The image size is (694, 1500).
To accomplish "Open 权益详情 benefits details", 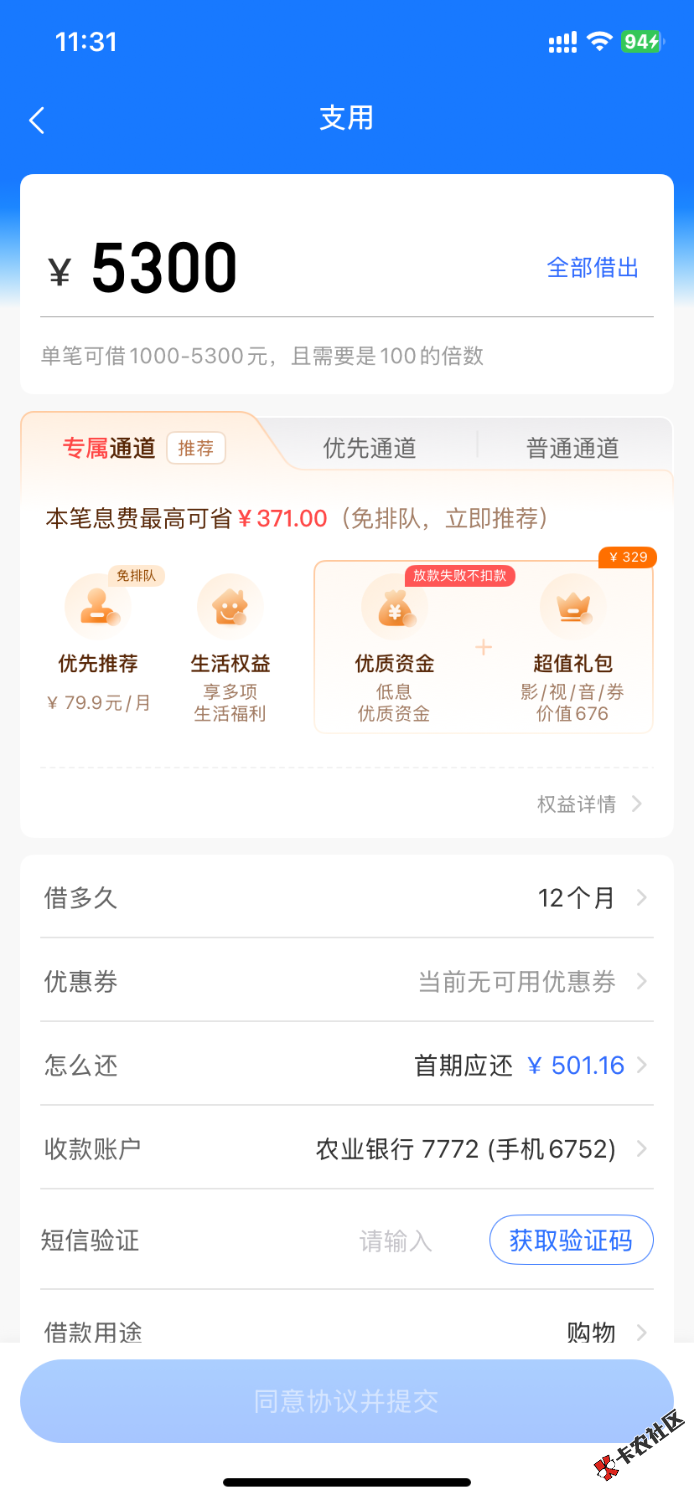I will point(589,804).
